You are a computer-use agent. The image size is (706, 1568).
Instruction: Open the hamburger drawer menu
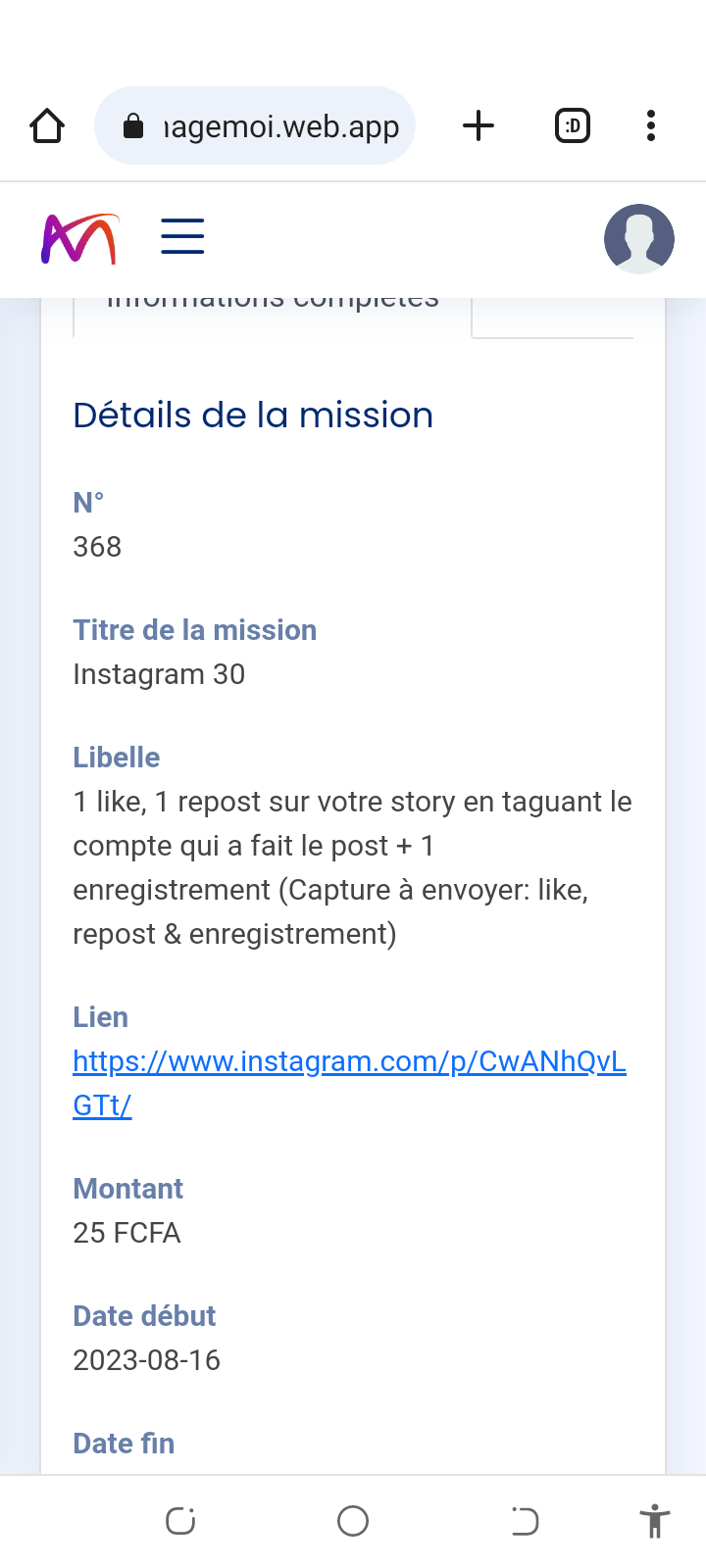click(x=182, y=237)
